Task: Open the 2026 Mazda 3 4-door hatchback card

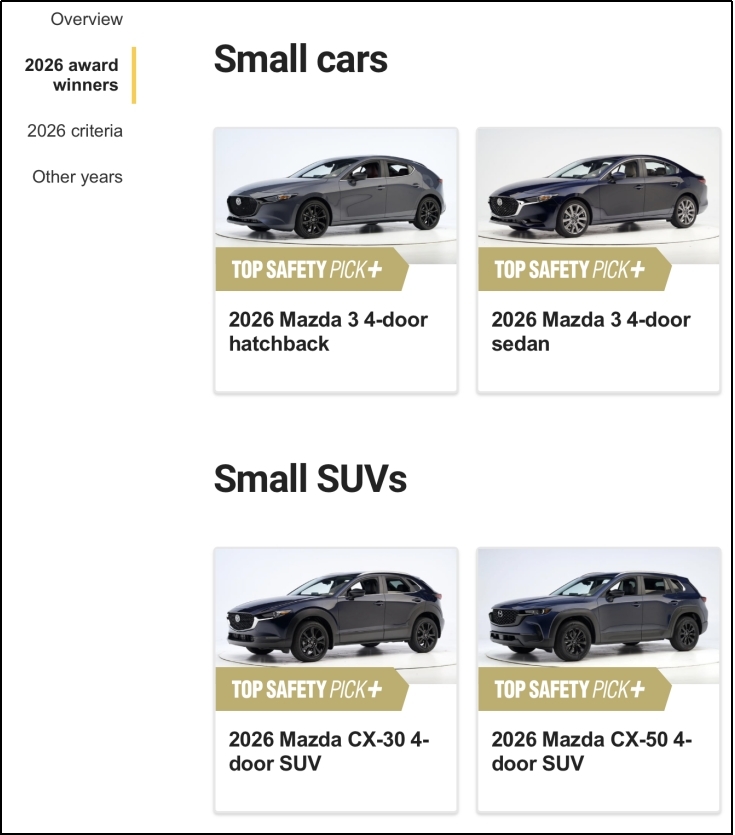Action: point(335,260)
